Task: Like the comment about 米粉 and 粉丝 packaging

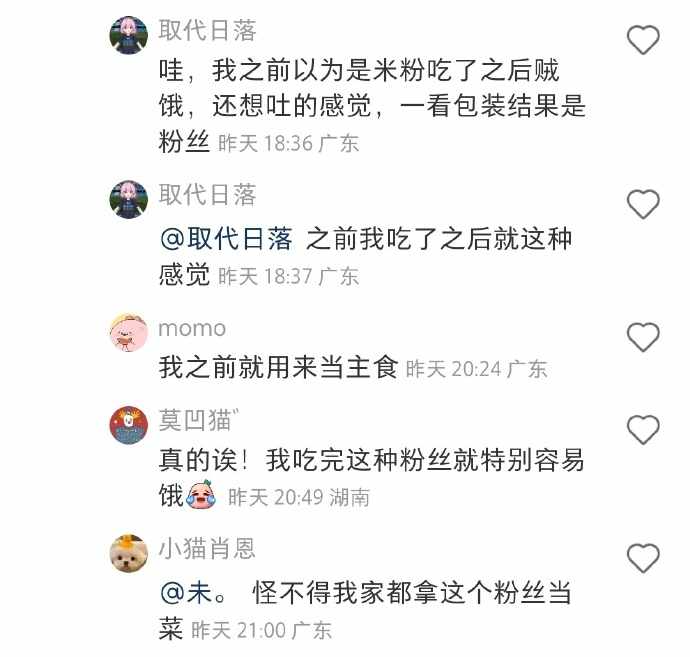Action: coord(643,40)
